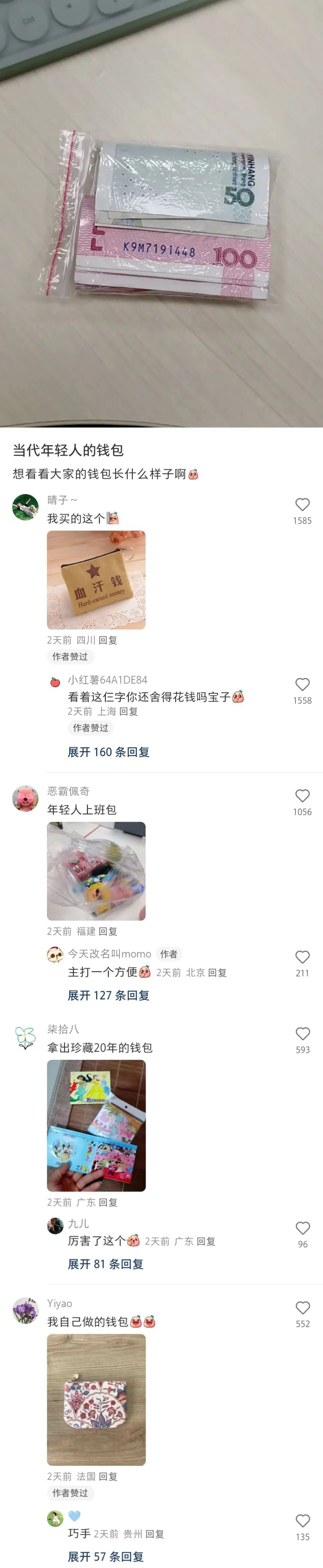
Task: Open 晴子's profile avatar
Action: coord(26,507)
